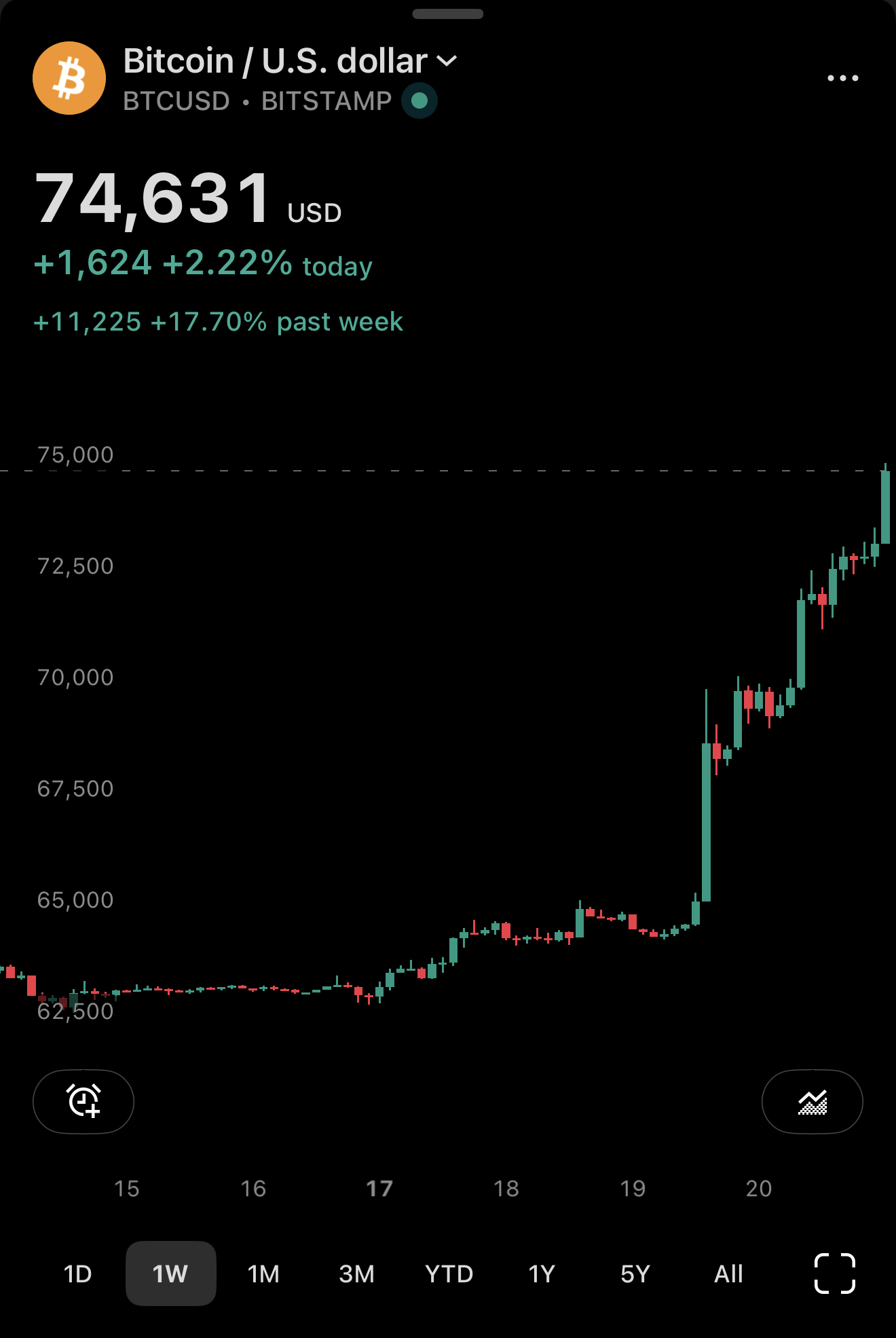
Task: Select the All time range
Action: [x=728, y=1274]
